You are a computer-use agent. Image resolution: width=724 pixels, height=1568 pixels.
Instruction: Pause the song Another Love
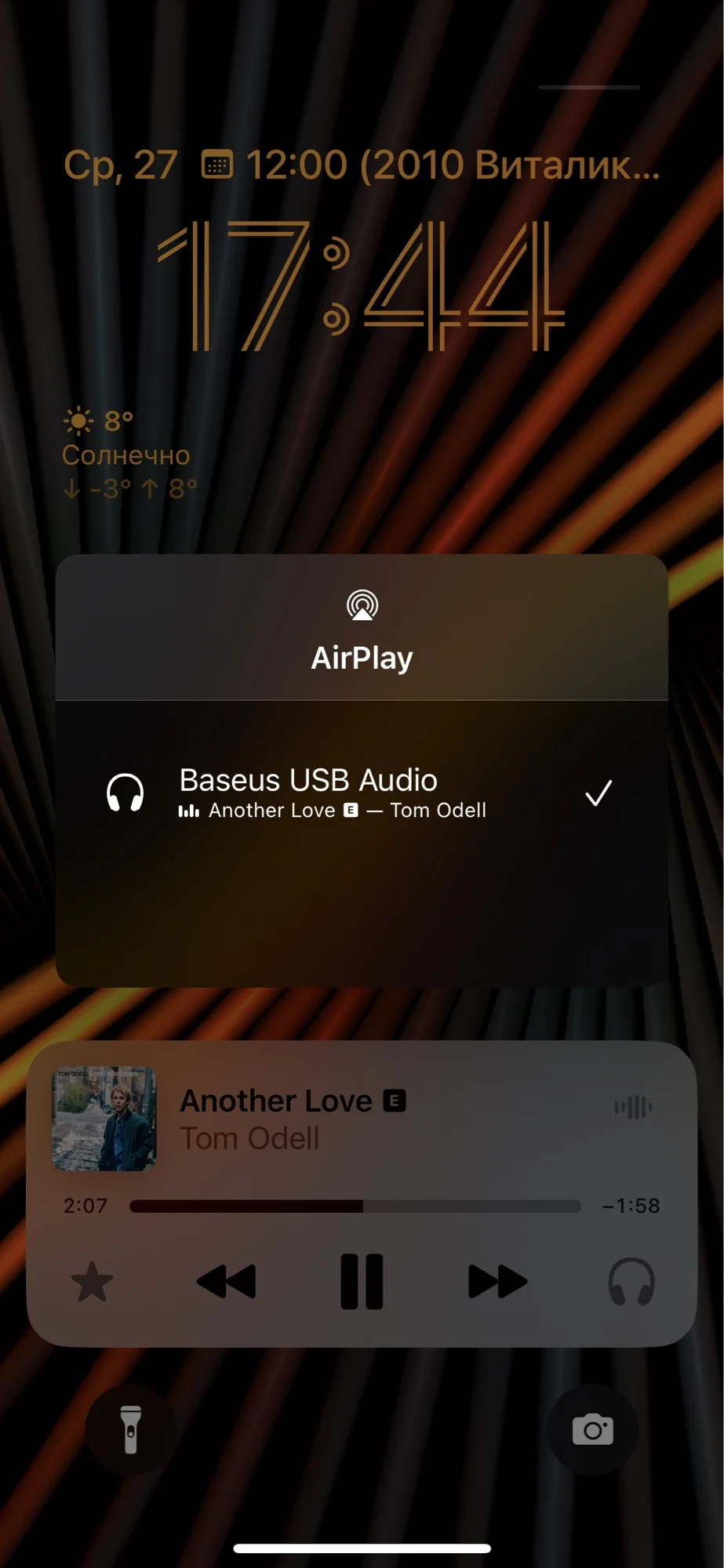coord(362,1282)
